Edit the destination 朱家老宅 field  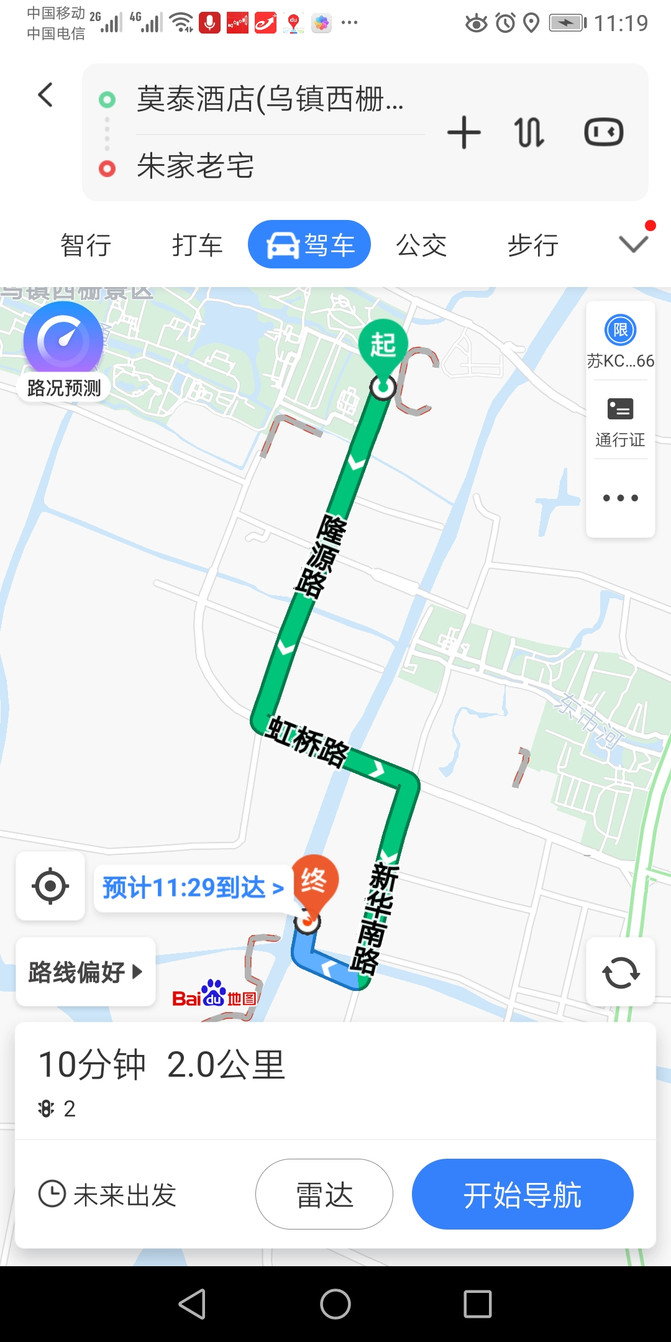(270, 166)
